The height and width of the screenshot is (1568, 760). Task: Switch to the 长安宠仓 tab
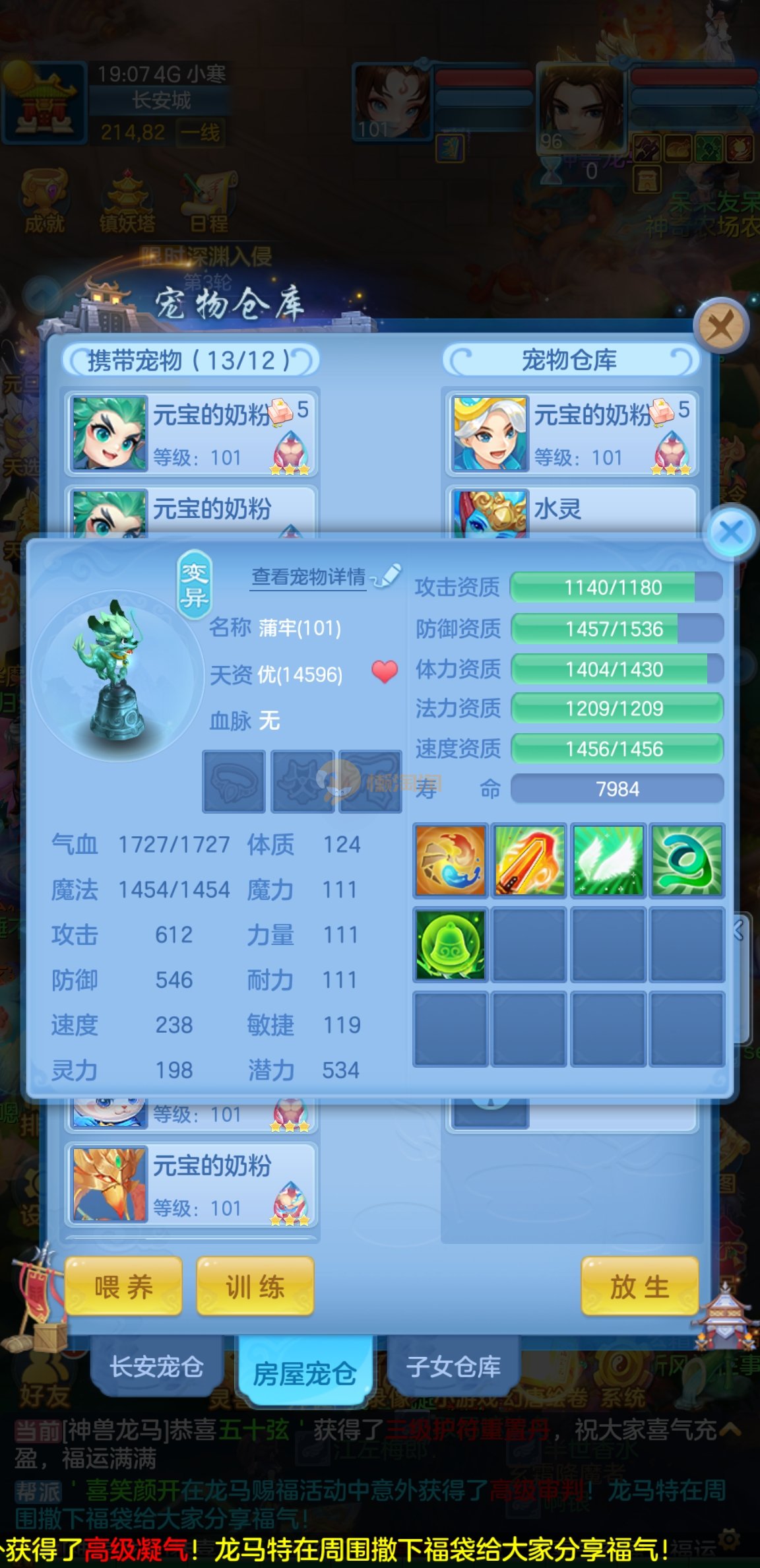(x=156, y=1366)
